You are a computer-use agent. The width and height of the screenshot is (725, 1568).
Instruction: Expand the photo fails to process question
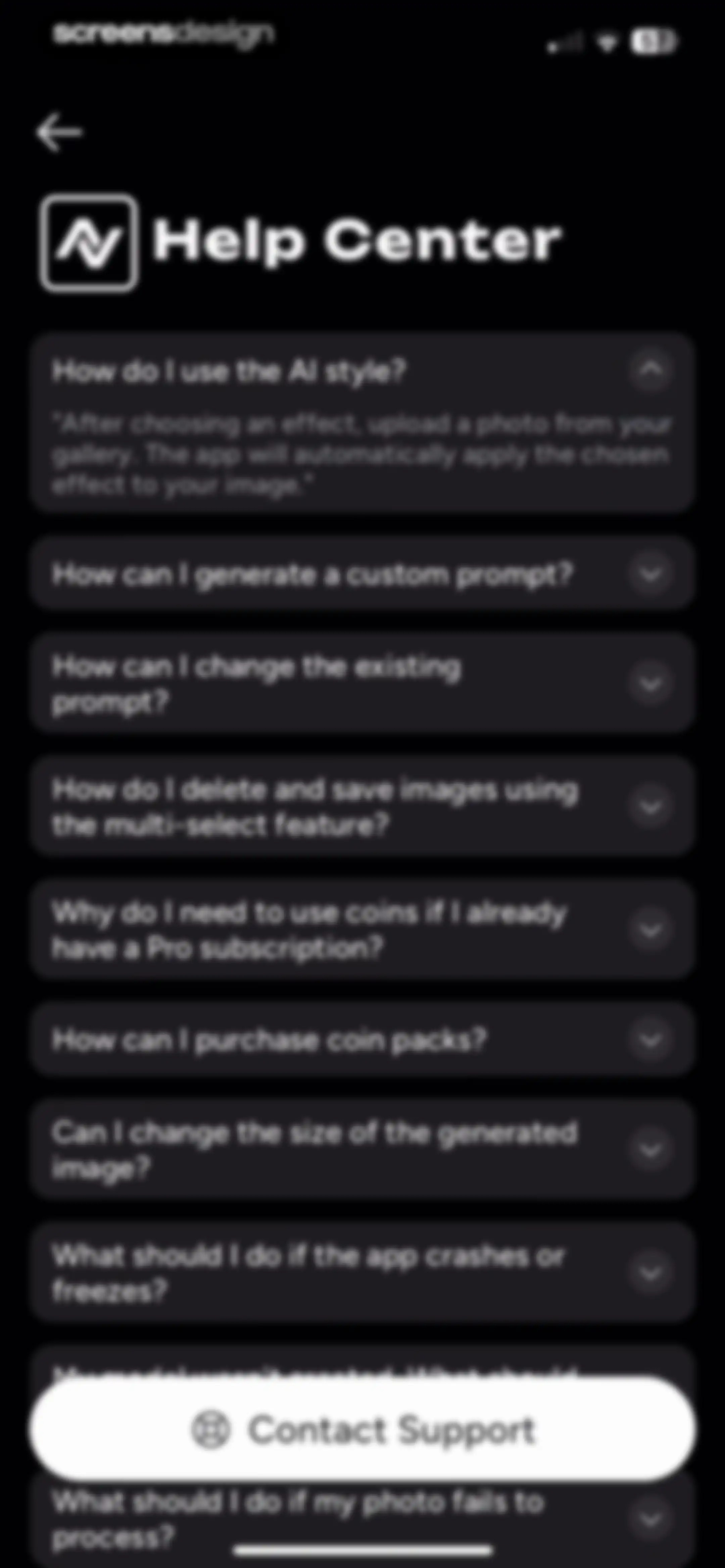tap(362, 1519)
